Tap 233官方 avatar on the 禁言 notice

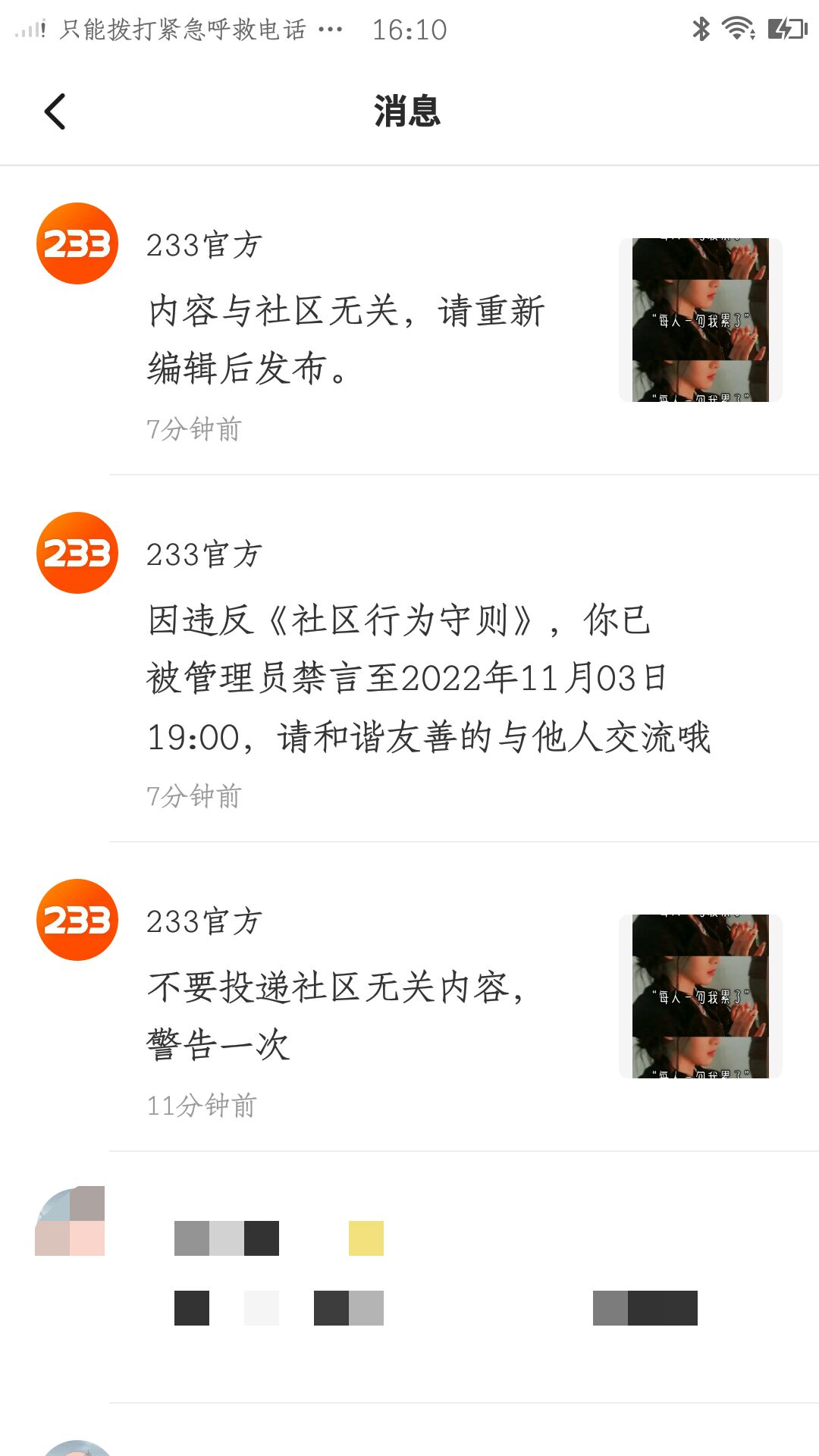click(77, 553)
